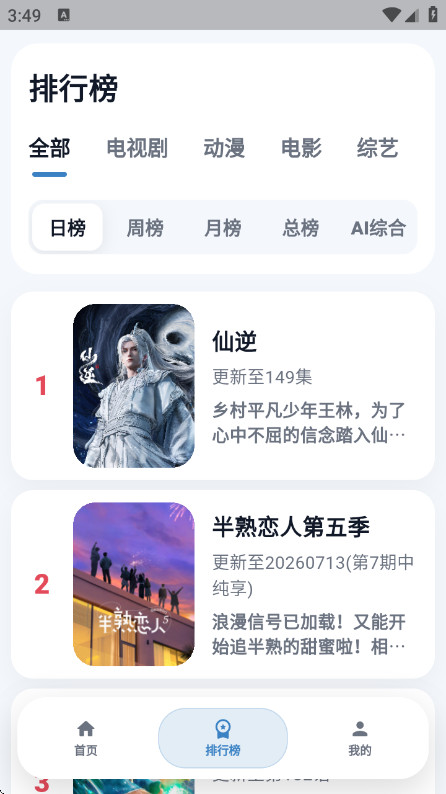446x794 pixels.
Task: Go to the 首页 home tab
Action: click(x=86, y=738)
